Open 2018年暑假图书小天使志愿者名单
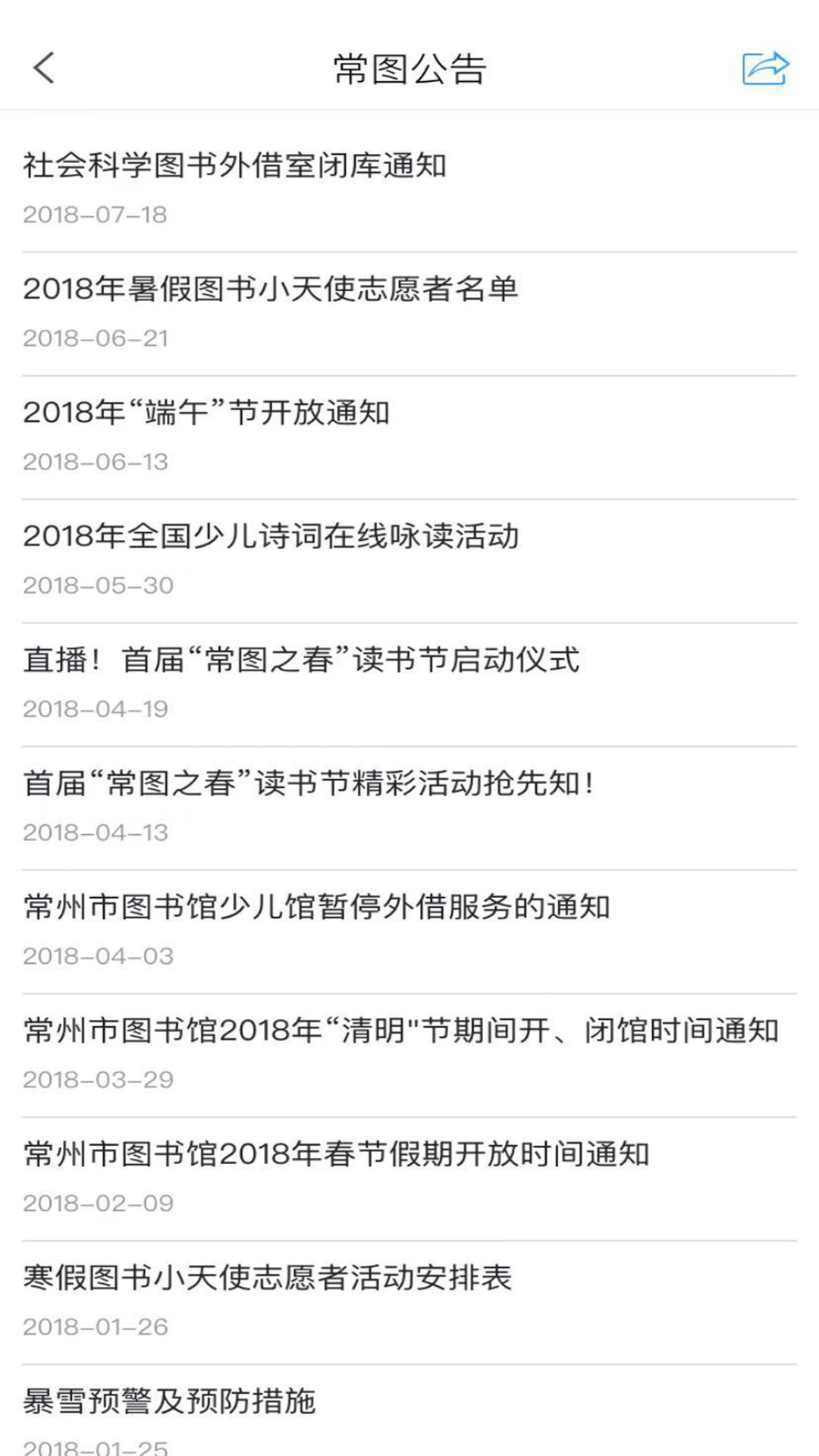Image resolution: width=819 pixels, height=1456 pixels. (x=270, y=290)
